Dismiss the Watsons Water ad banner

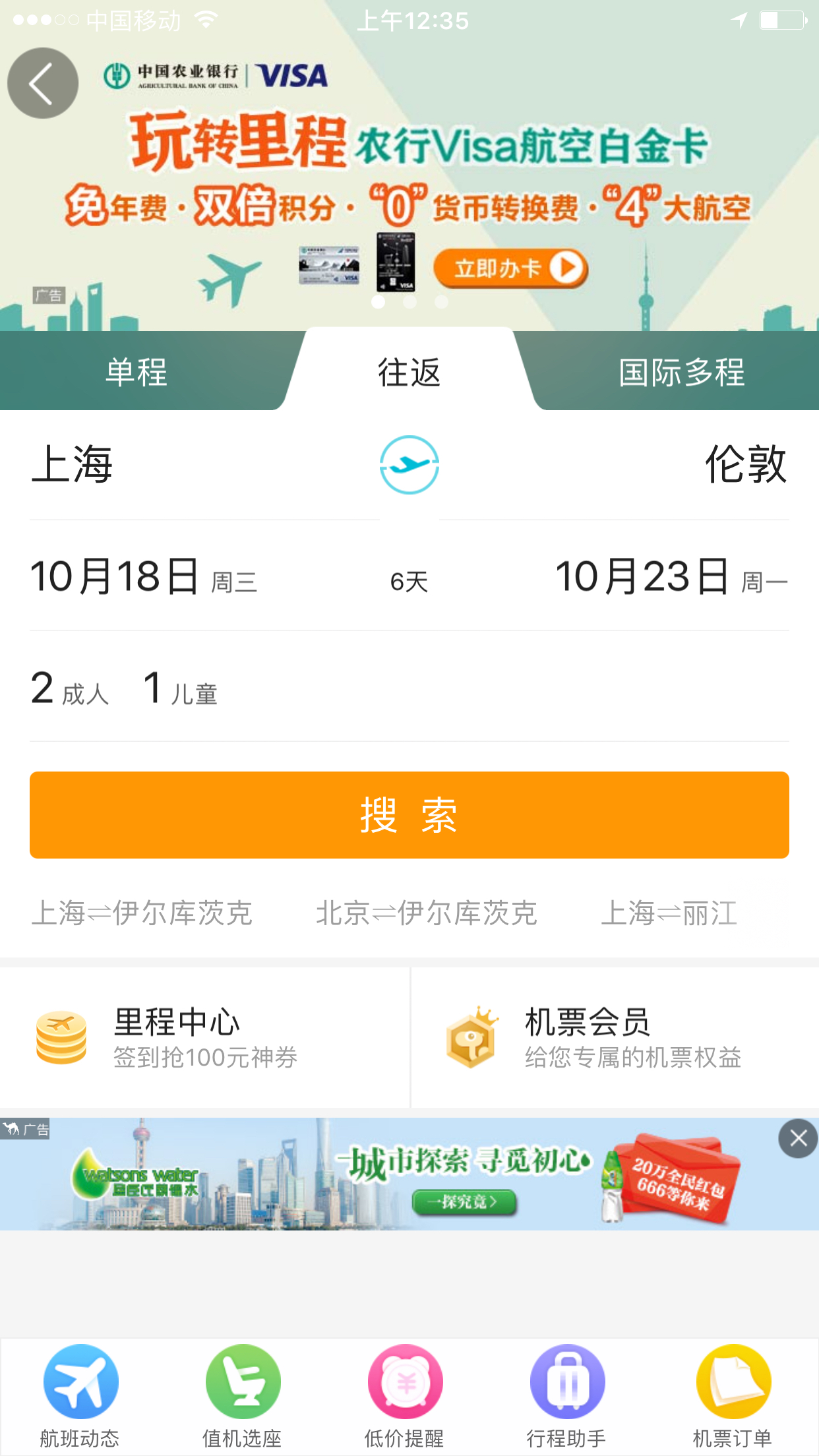pos(798,1138)
